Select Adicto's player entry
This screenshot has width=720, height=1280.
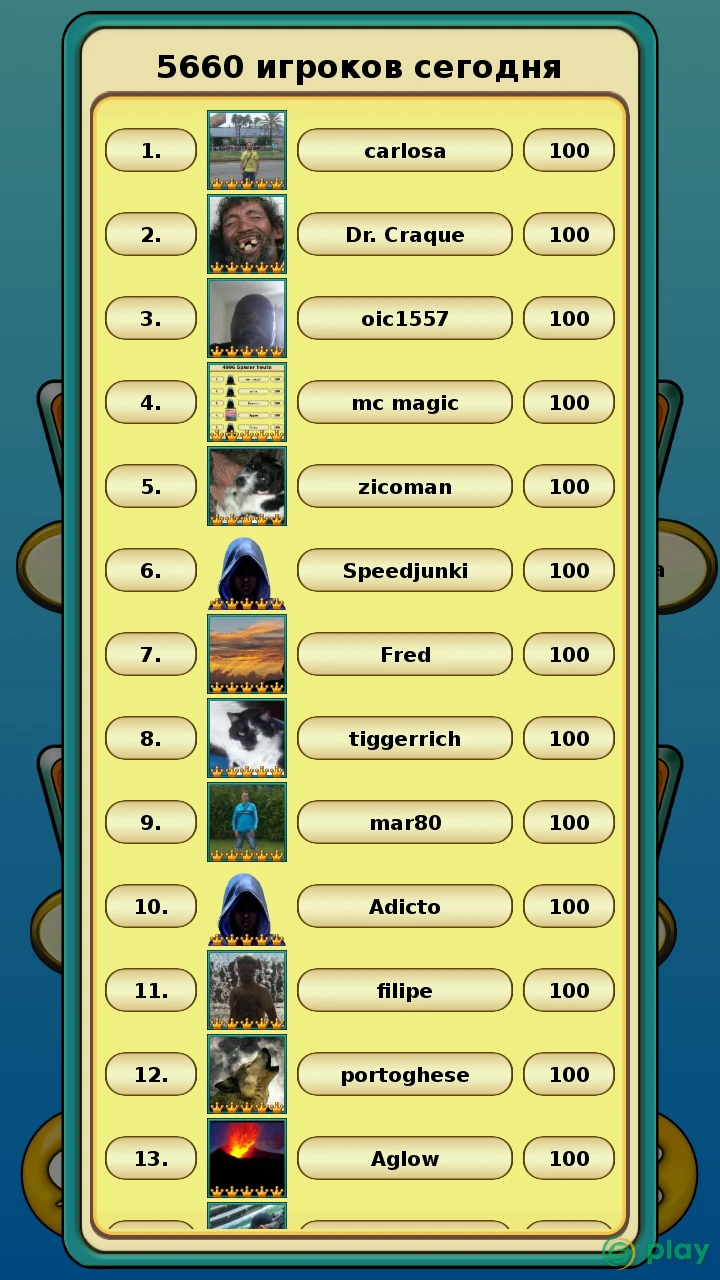pyautogui.click(x=405, y=906)
